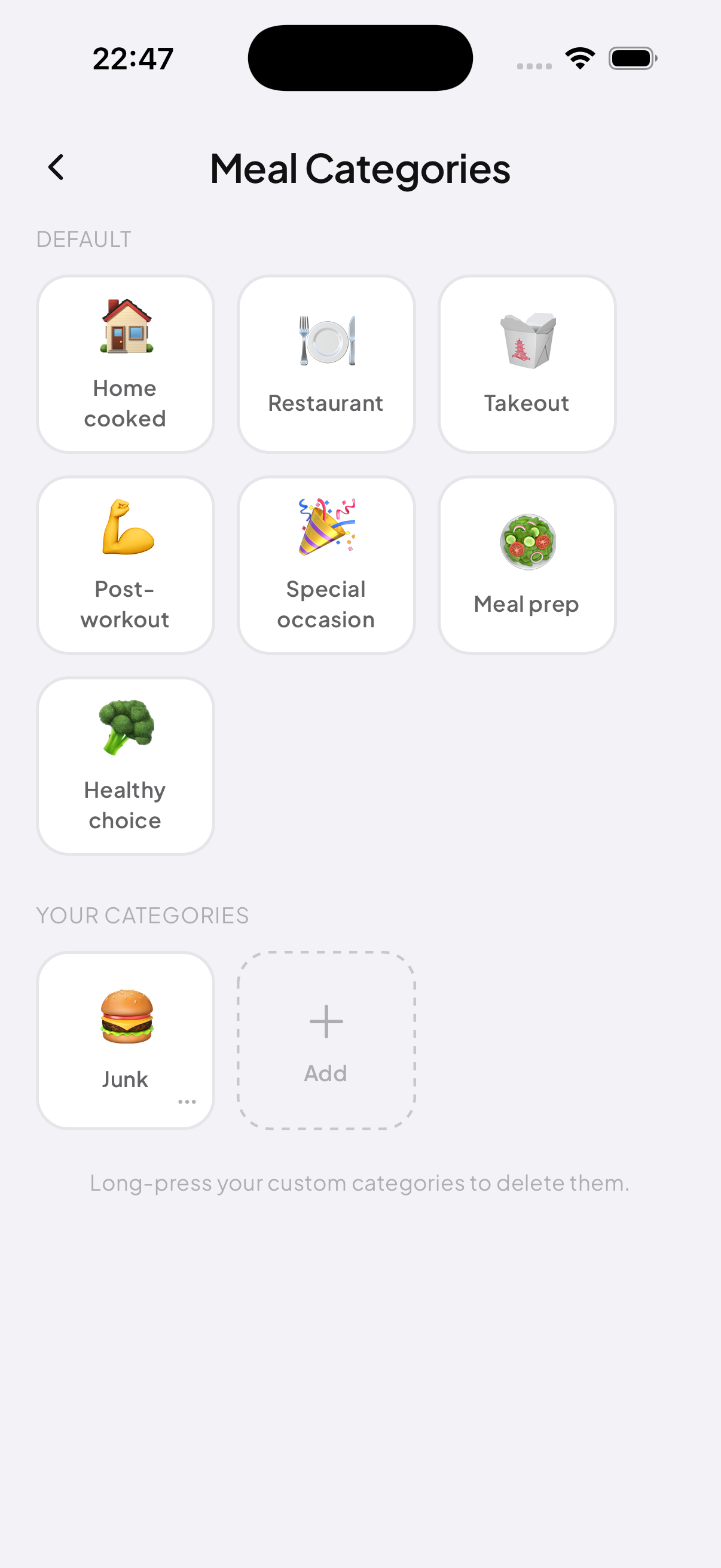Select the DEFAULT section header
Viewport: 721px width, 1568px height.
[x=83, y=239]
